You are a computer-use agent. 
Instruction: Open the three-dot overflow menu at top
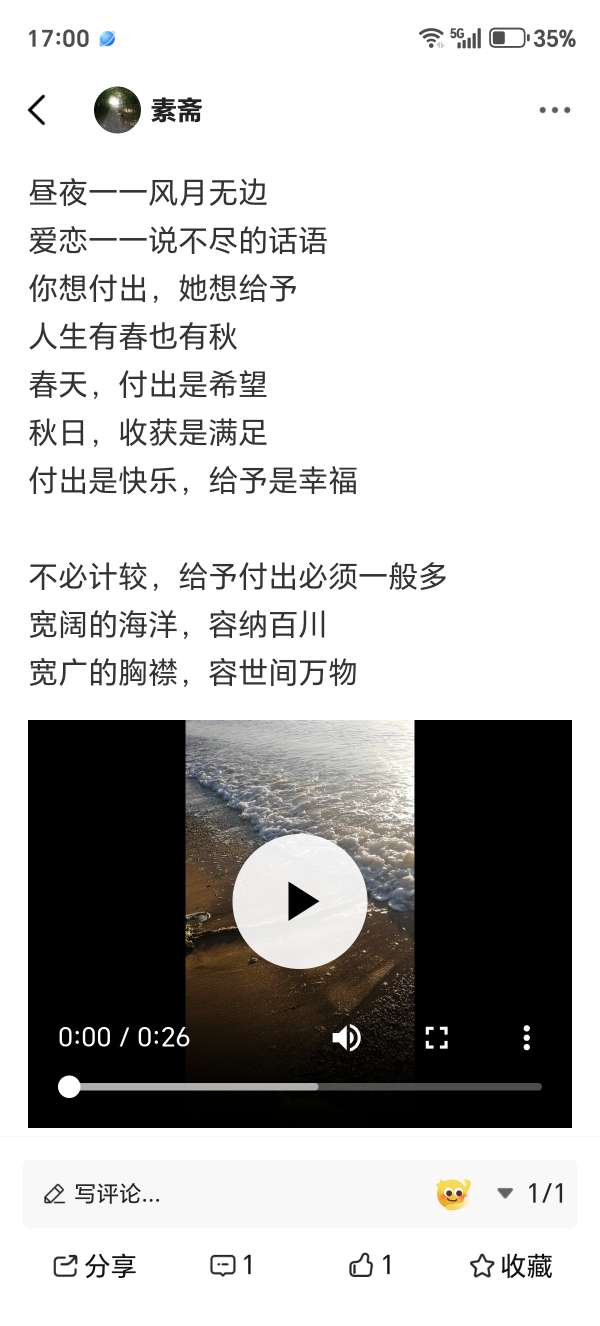click(x=554, y=110)
